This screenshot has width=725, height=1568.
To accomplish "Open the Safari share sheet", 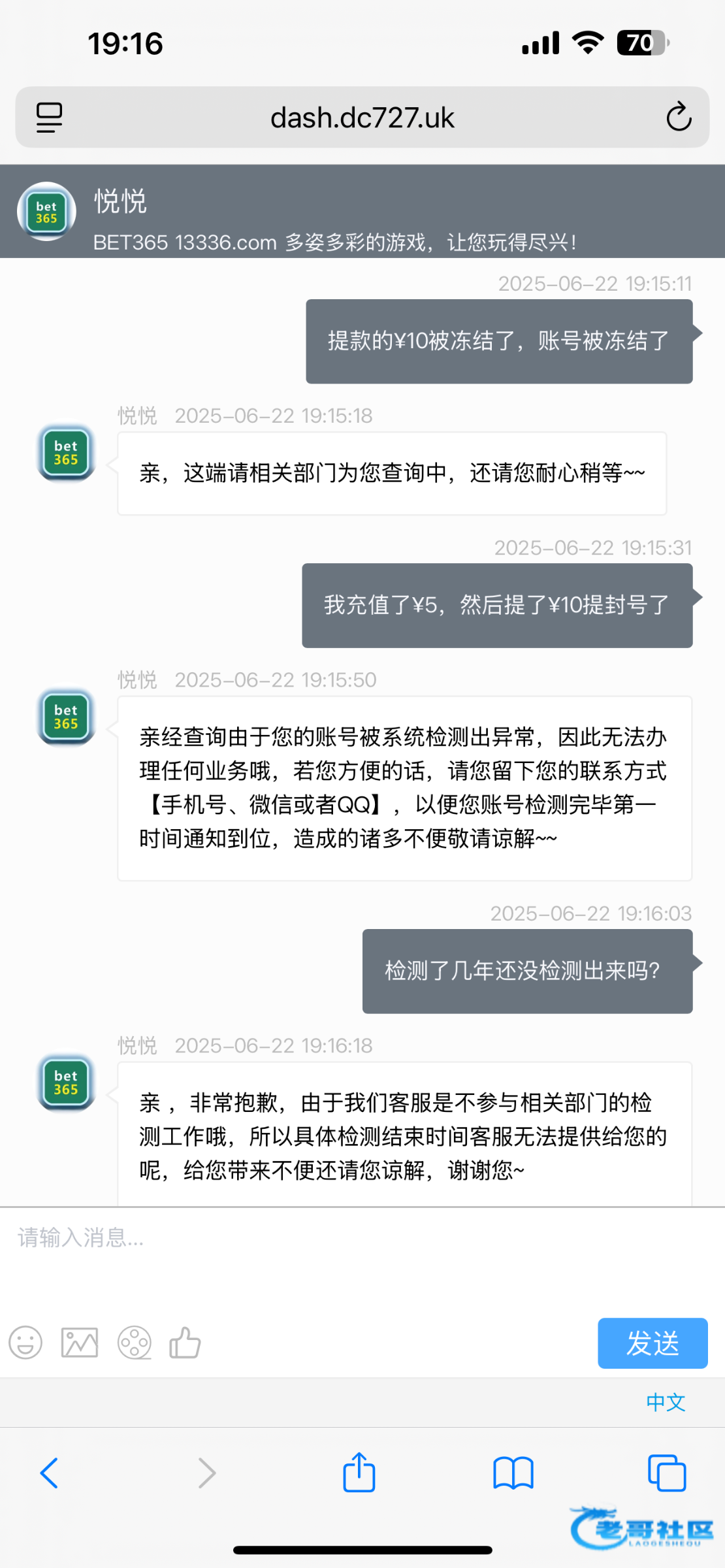I will tap(359, 1473).
